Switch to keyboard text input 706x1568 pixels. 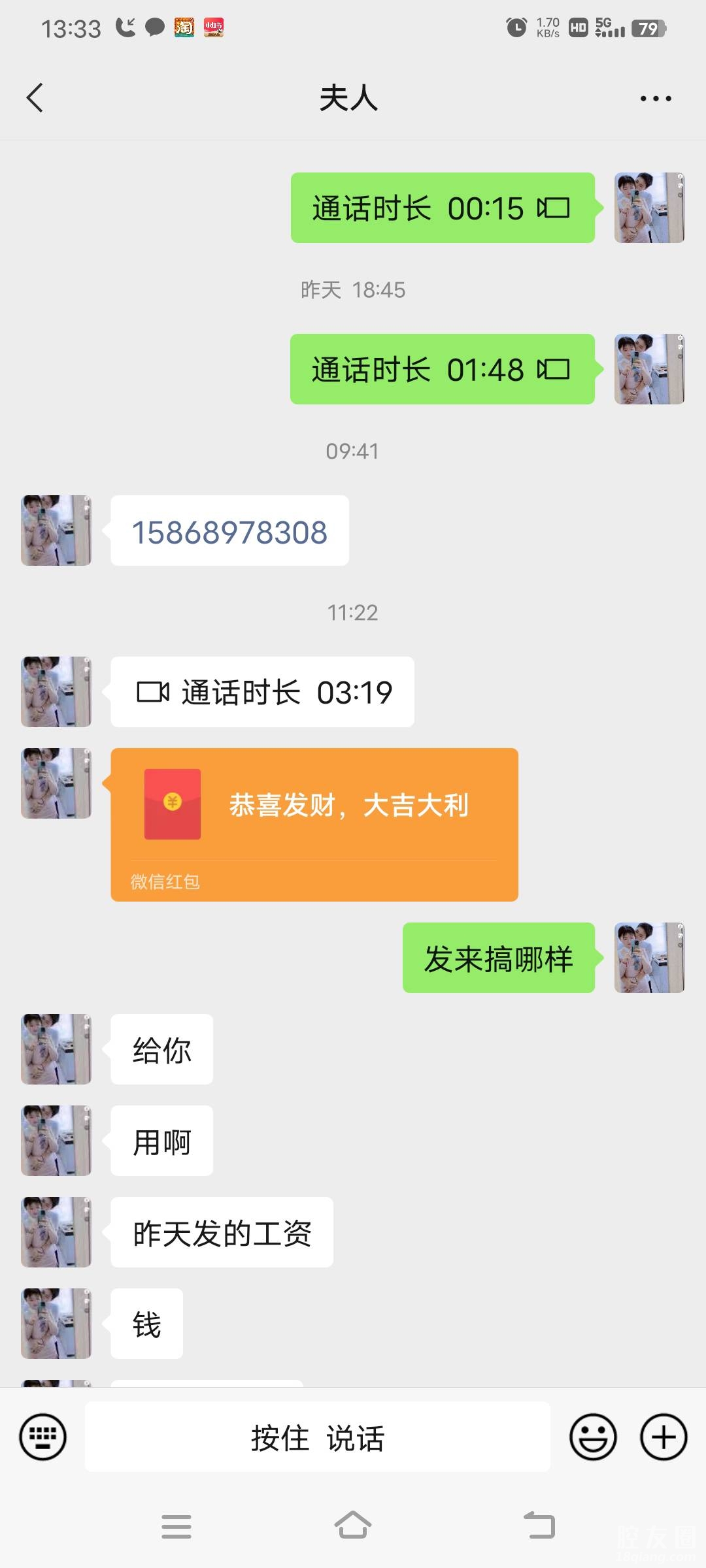point(43,1437)
